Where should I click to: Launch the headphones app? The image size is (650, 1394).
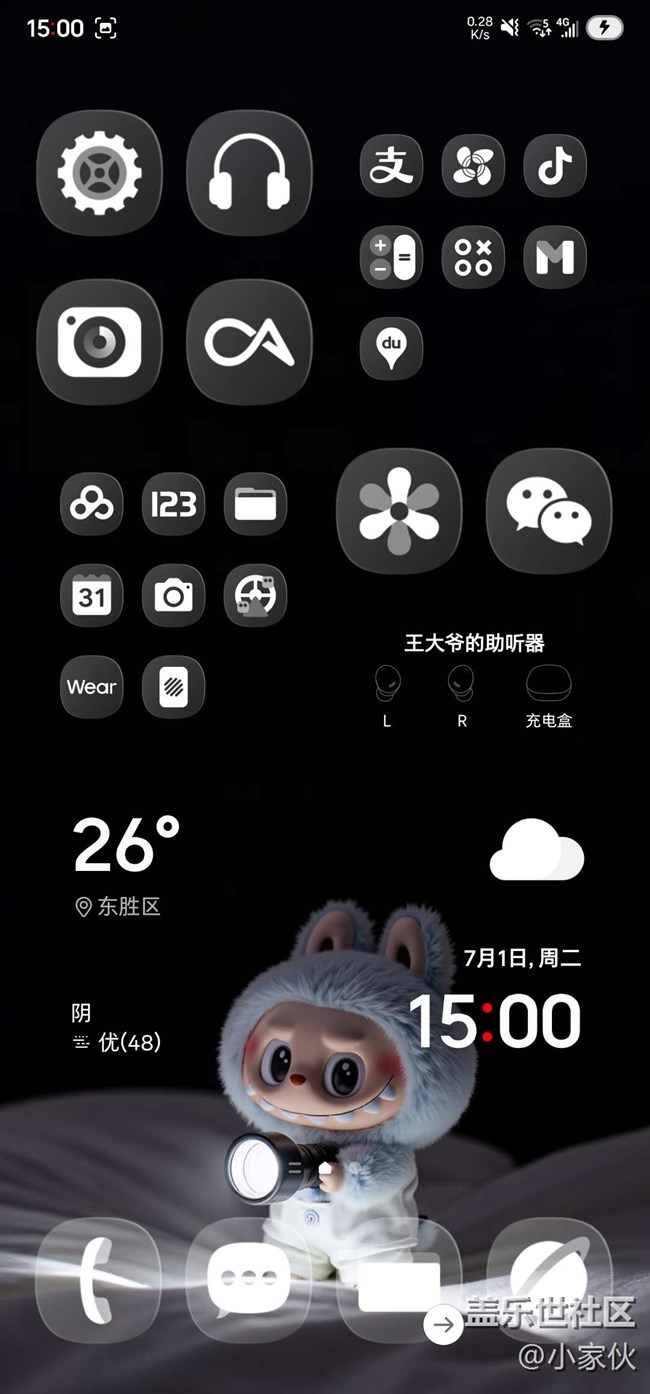pos(249,173)
